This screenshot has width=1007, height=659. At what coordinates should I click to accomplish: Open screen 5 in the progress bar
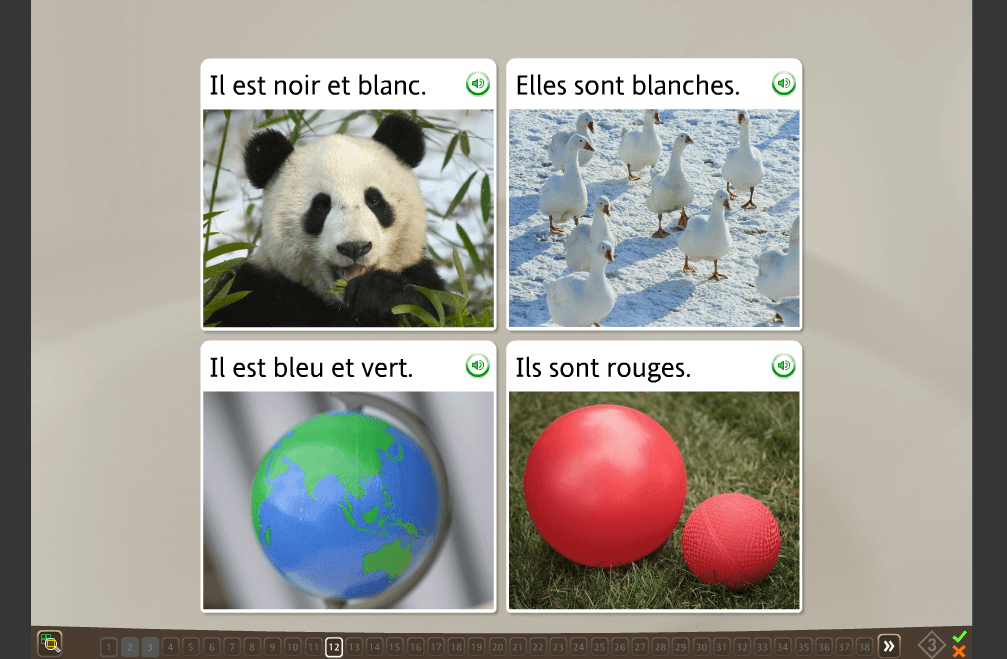(x=190, y=647)
